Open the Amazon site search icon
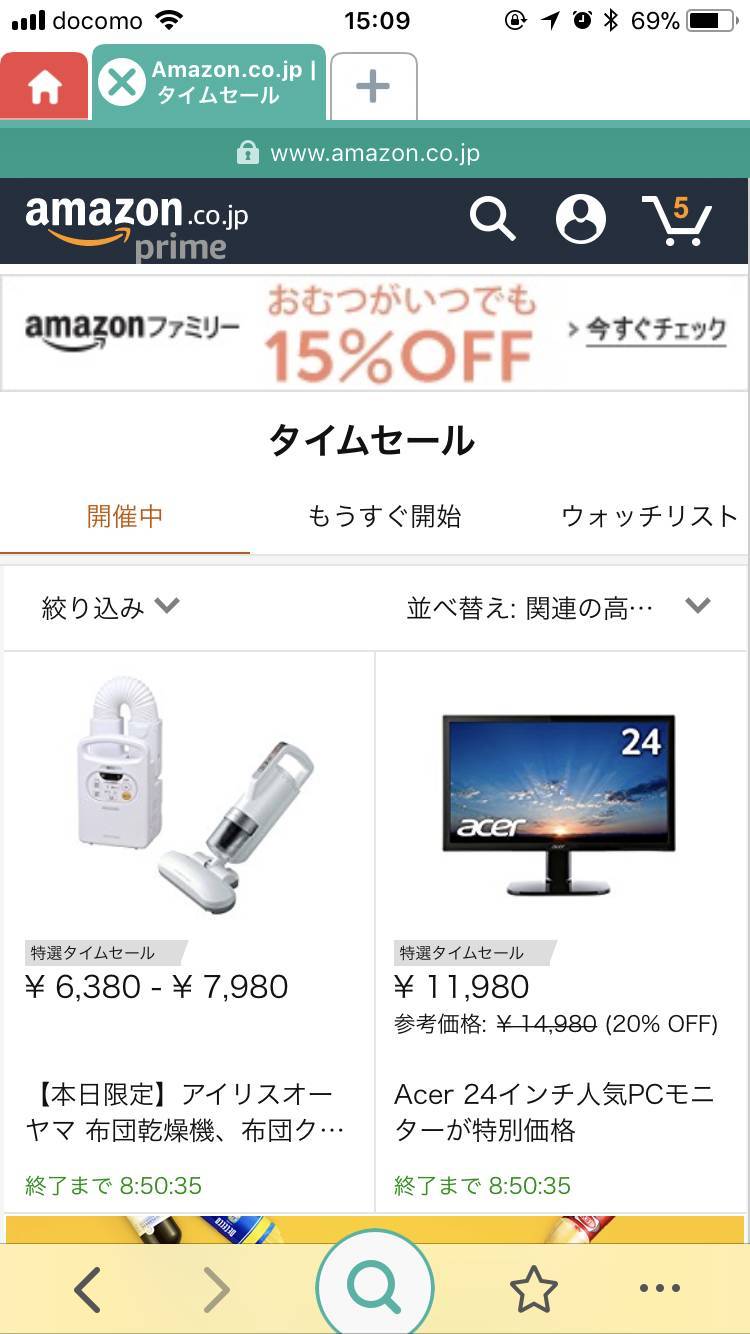Screen dimensions: 750x1334 click(492, 218)
